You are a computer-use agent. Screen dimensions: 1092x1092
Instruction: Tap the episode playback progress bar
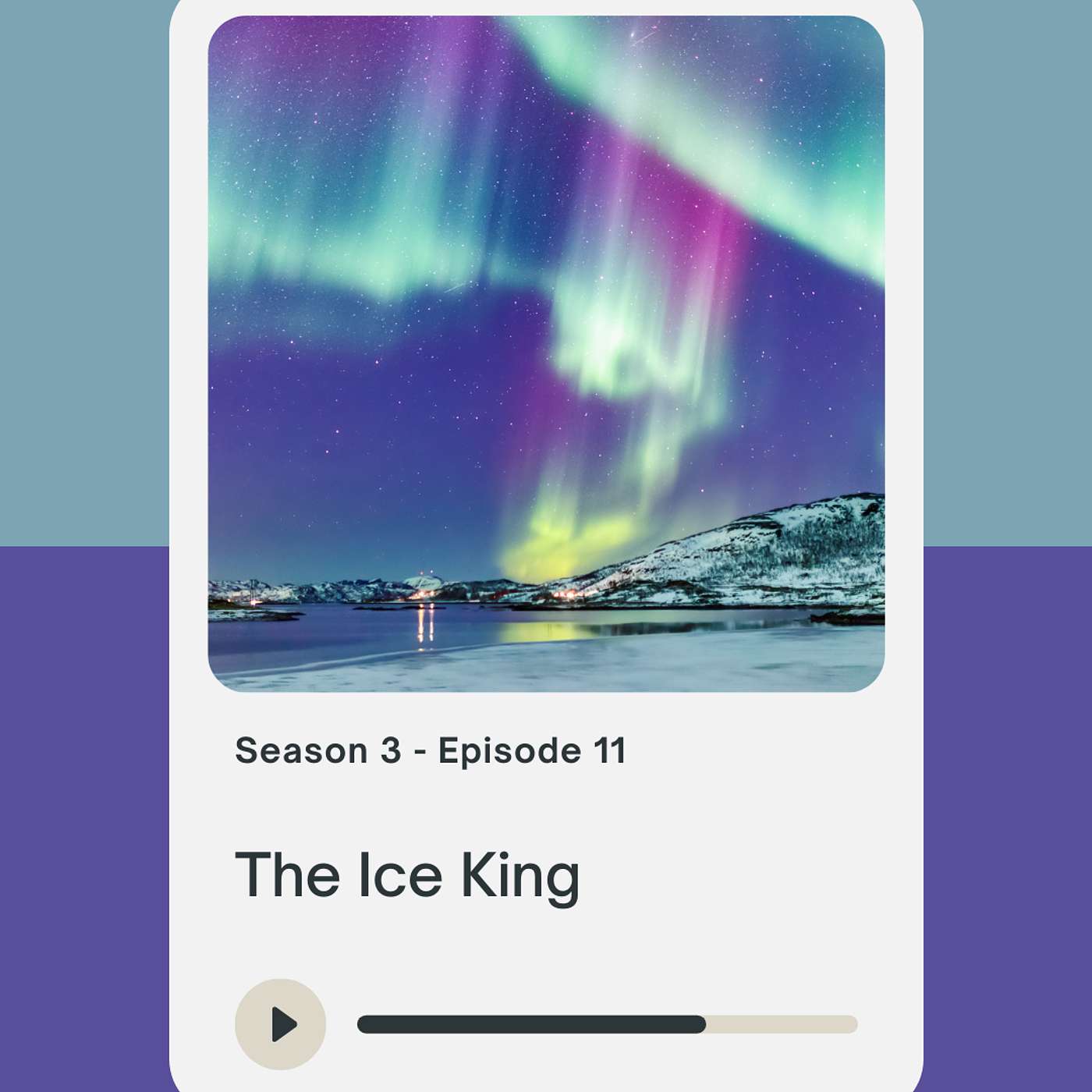607,1024
